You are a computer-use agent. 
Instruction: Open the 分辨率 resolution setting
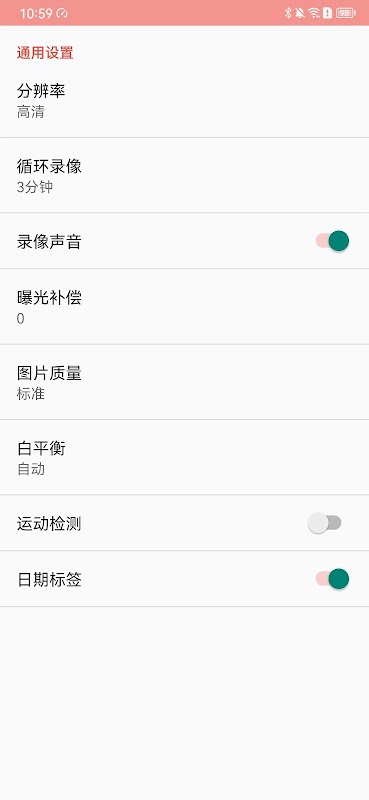pos(184,100)
